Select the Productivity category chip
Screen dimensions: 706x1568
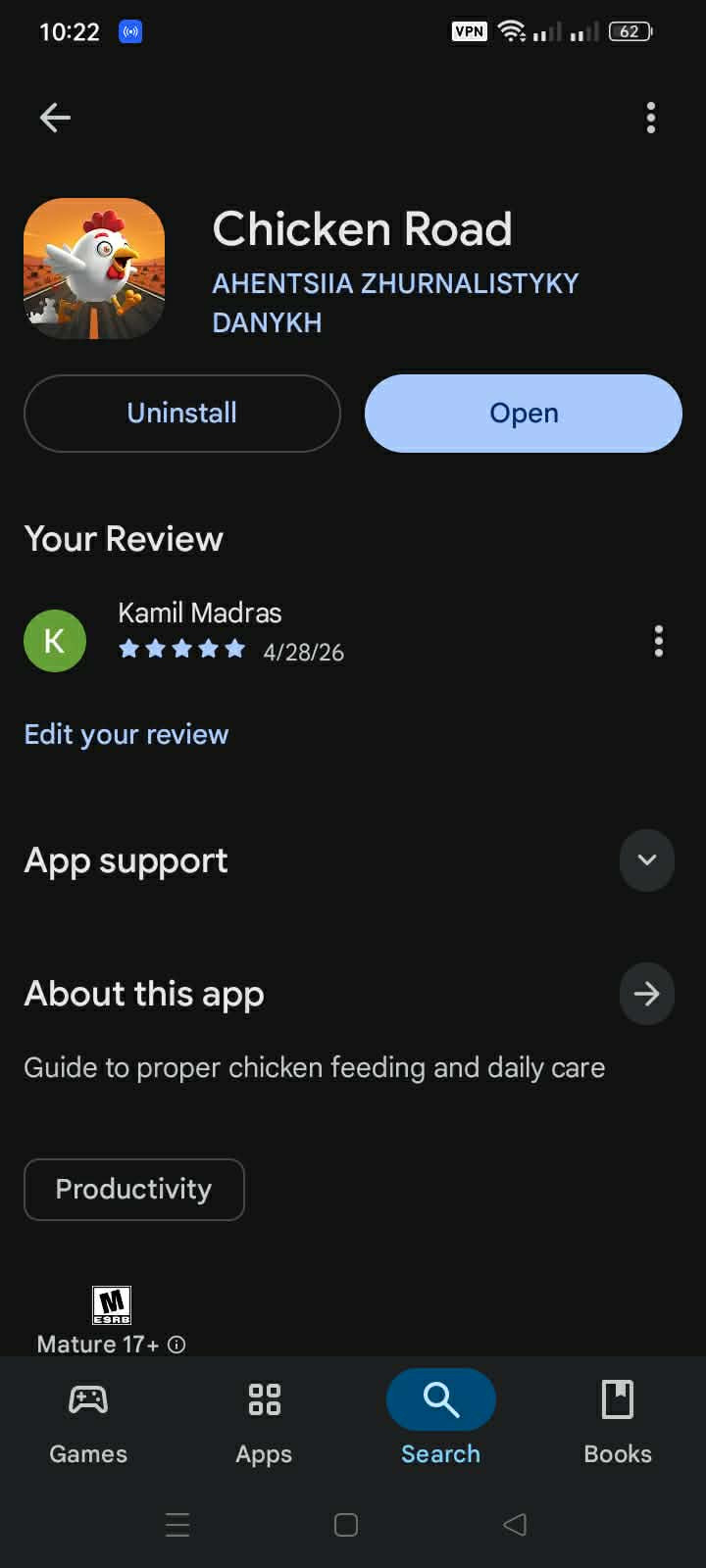coord(134,1190)
